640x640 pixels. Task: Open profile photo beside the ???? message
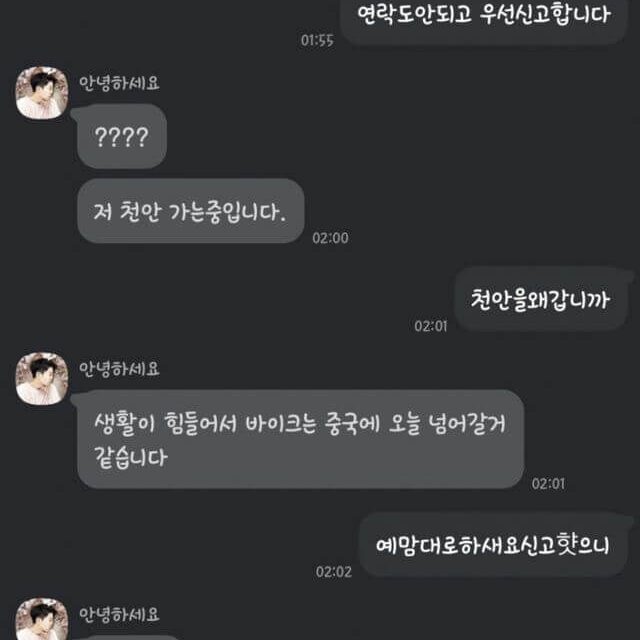coord(41,93)
